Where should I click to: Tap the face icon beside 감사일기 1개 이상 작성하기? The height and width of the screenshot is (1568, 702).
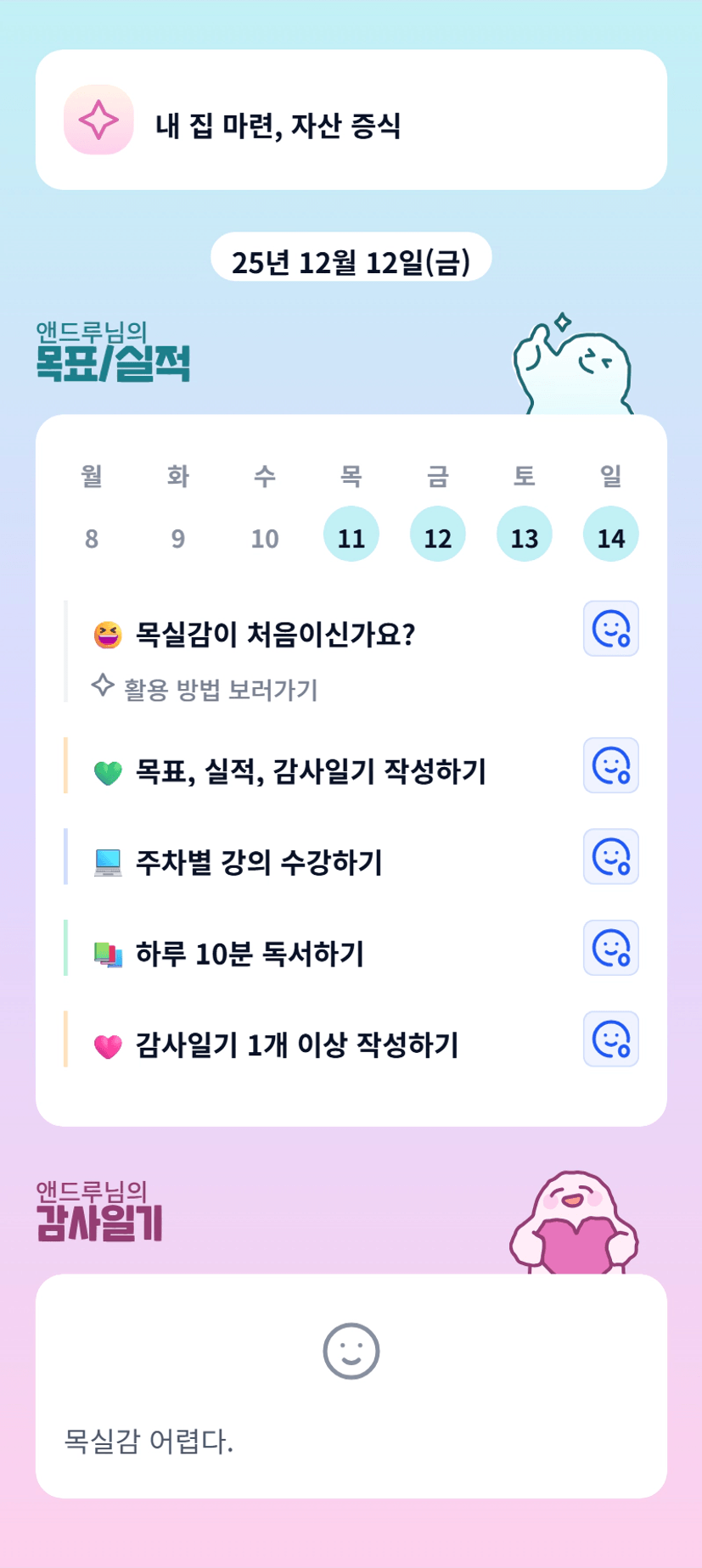611,1039
